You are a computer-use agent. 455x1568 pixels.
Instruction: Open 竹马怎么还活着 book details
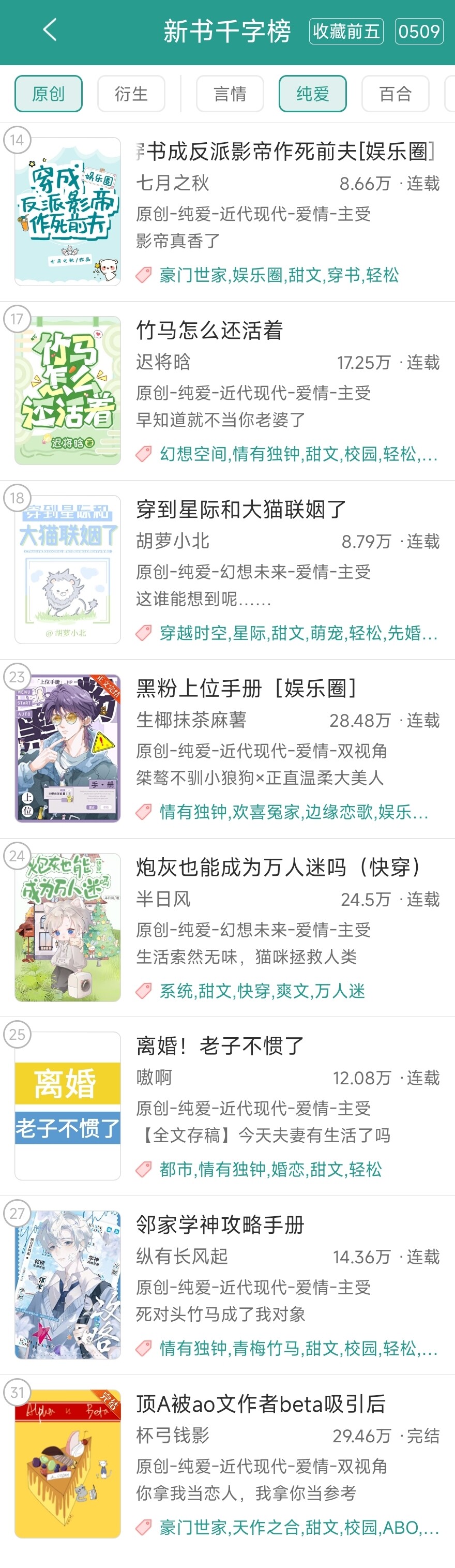point(210,331)
